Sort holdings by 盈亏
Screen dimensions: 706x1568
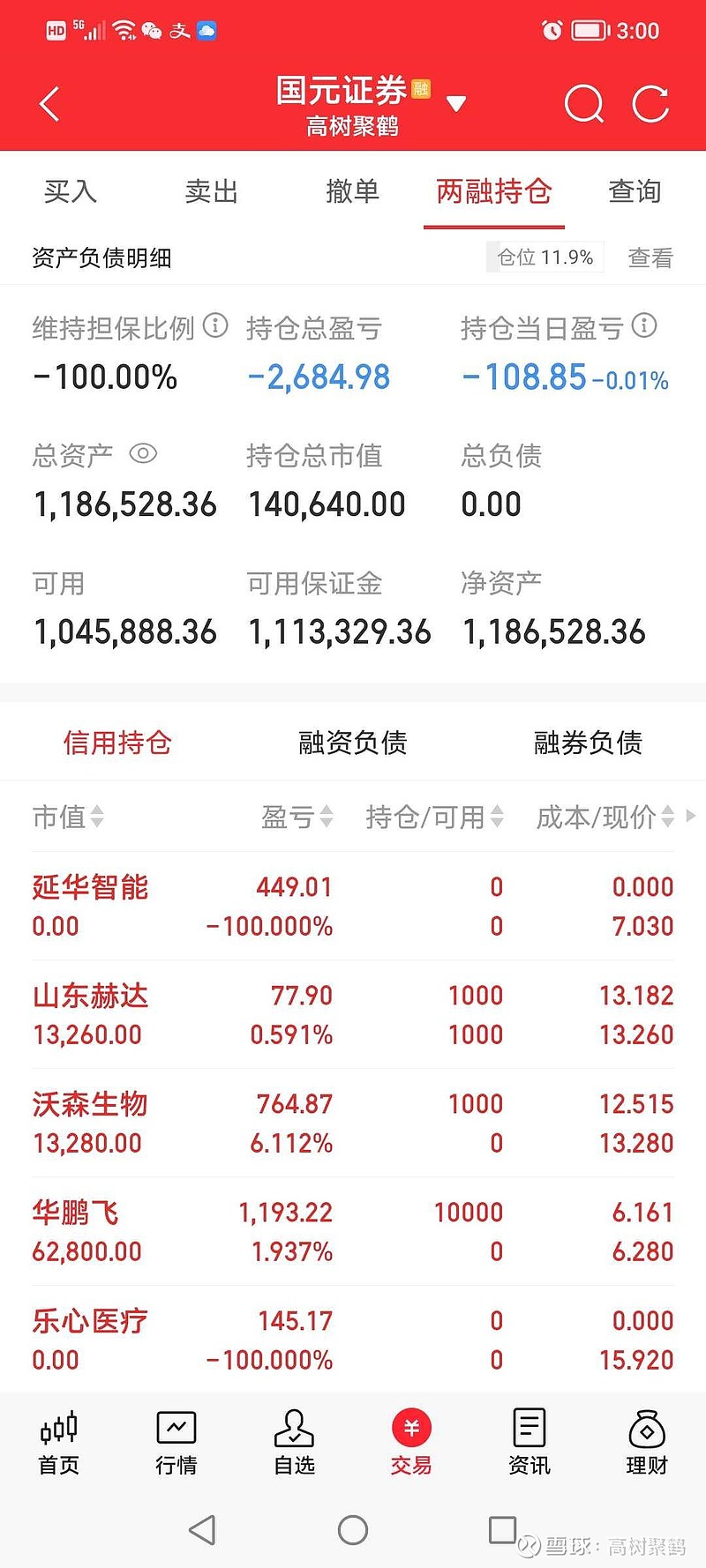(297, 817)
